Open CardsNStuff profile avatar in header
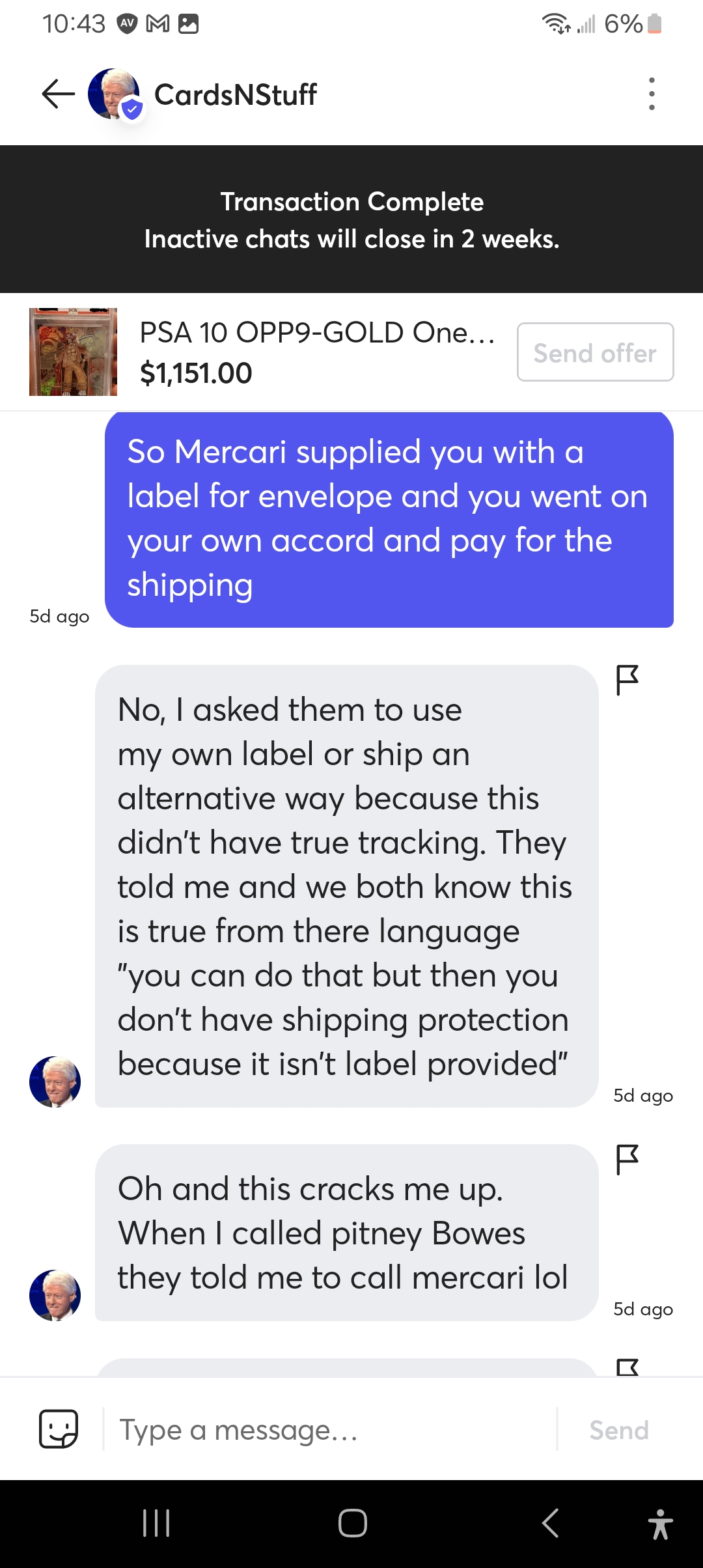The height and width of the screenshot is (1568, 703). tap(114, 94)
